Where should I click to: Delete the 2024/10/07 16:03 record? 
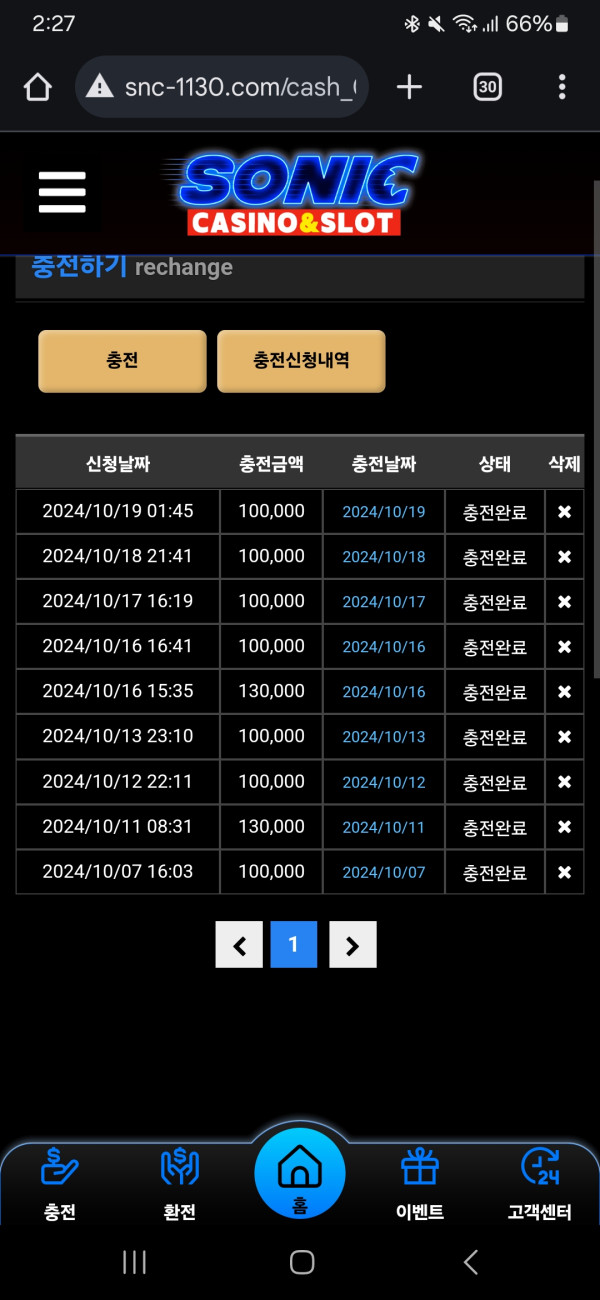pos(564,872)
